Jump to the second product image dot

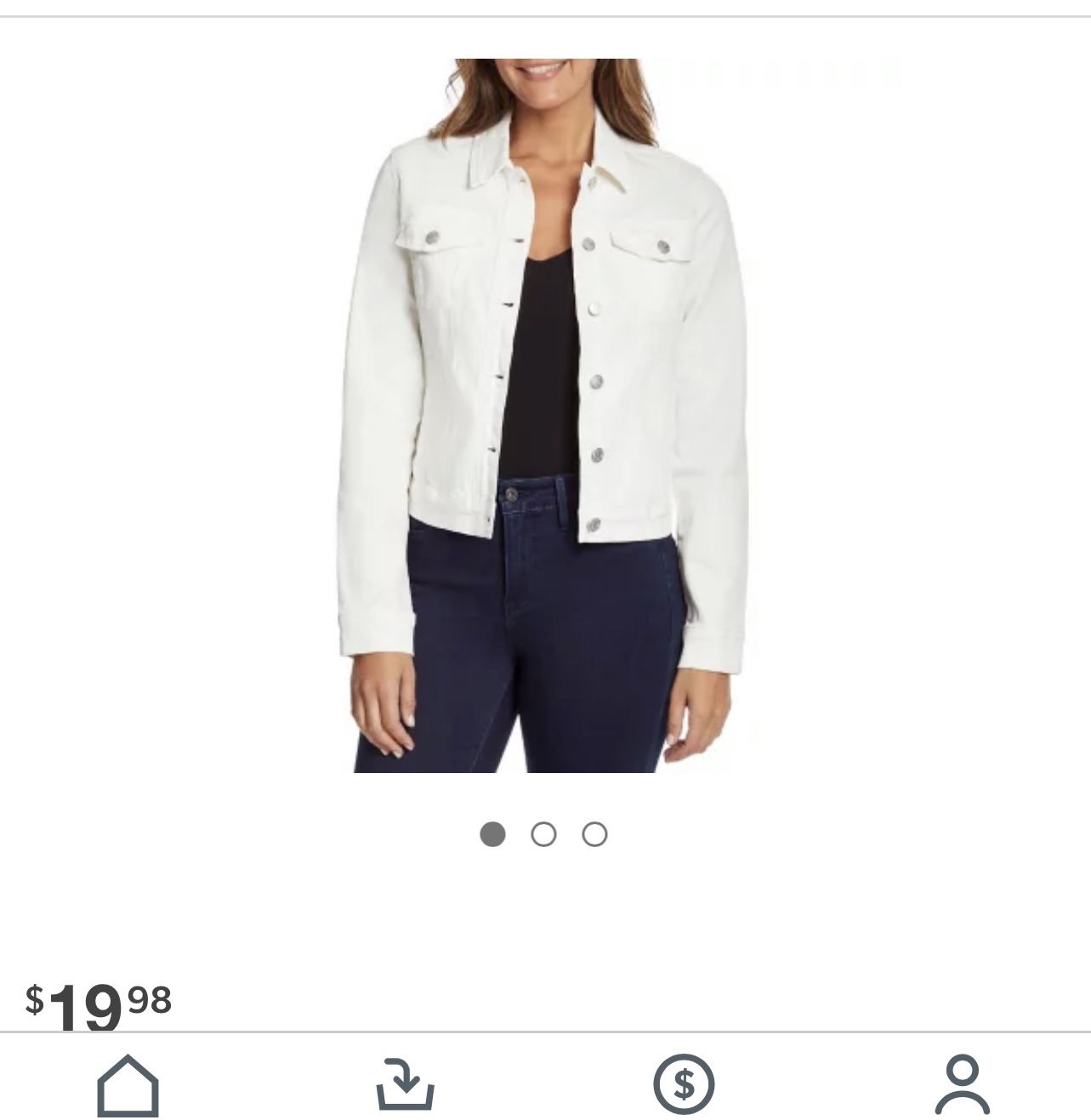pos(543,834)
